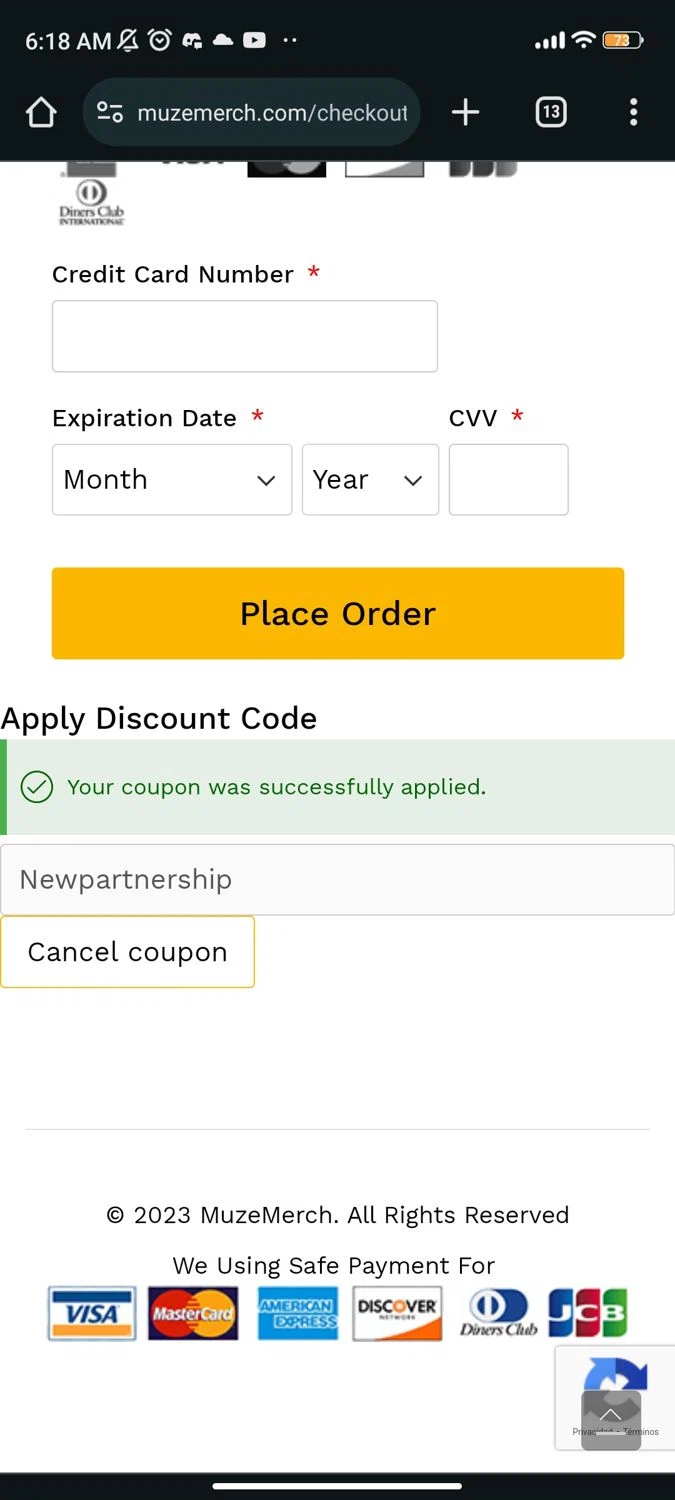
Task: Focus the CVV field
Action: (508, 480)
